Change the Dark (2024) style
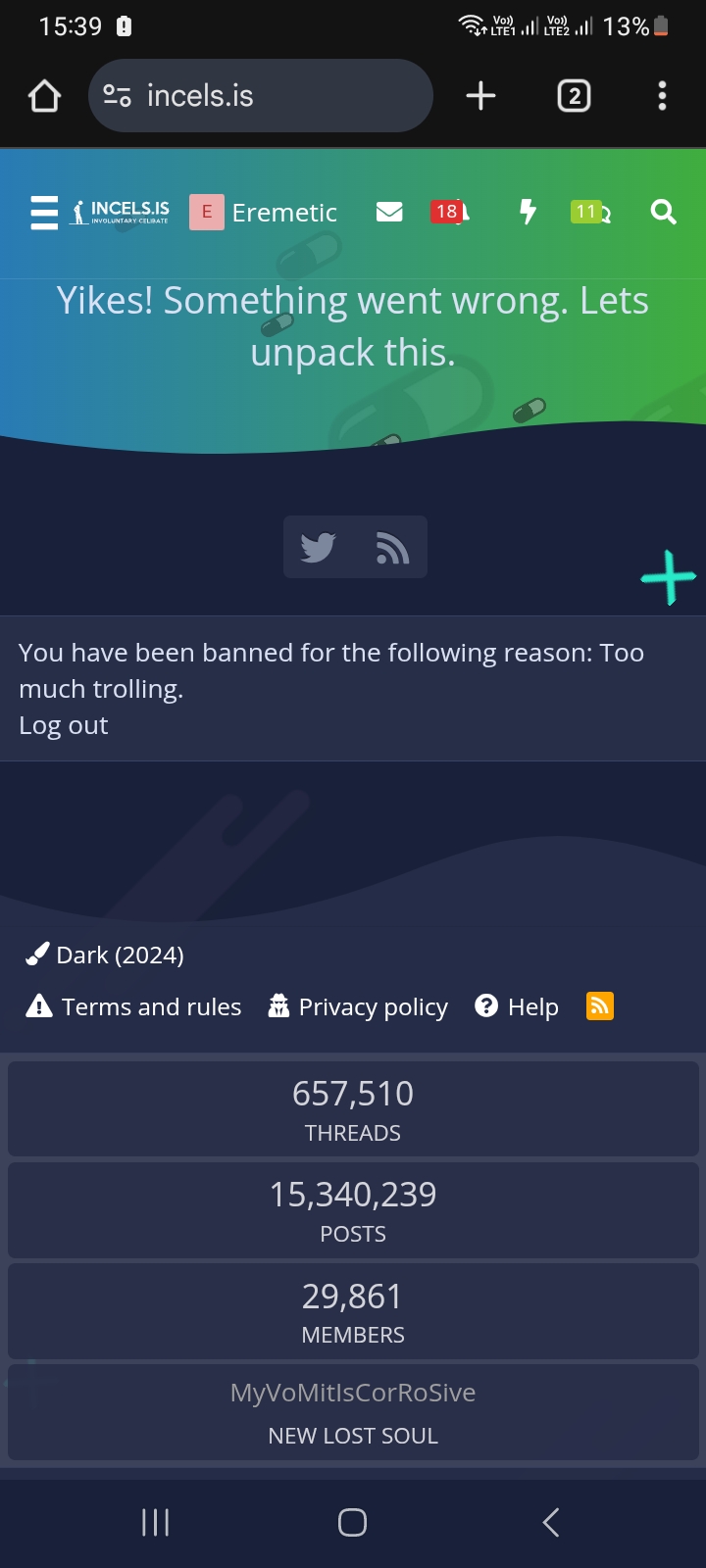The image size is (706, 1568). (106, 955)
